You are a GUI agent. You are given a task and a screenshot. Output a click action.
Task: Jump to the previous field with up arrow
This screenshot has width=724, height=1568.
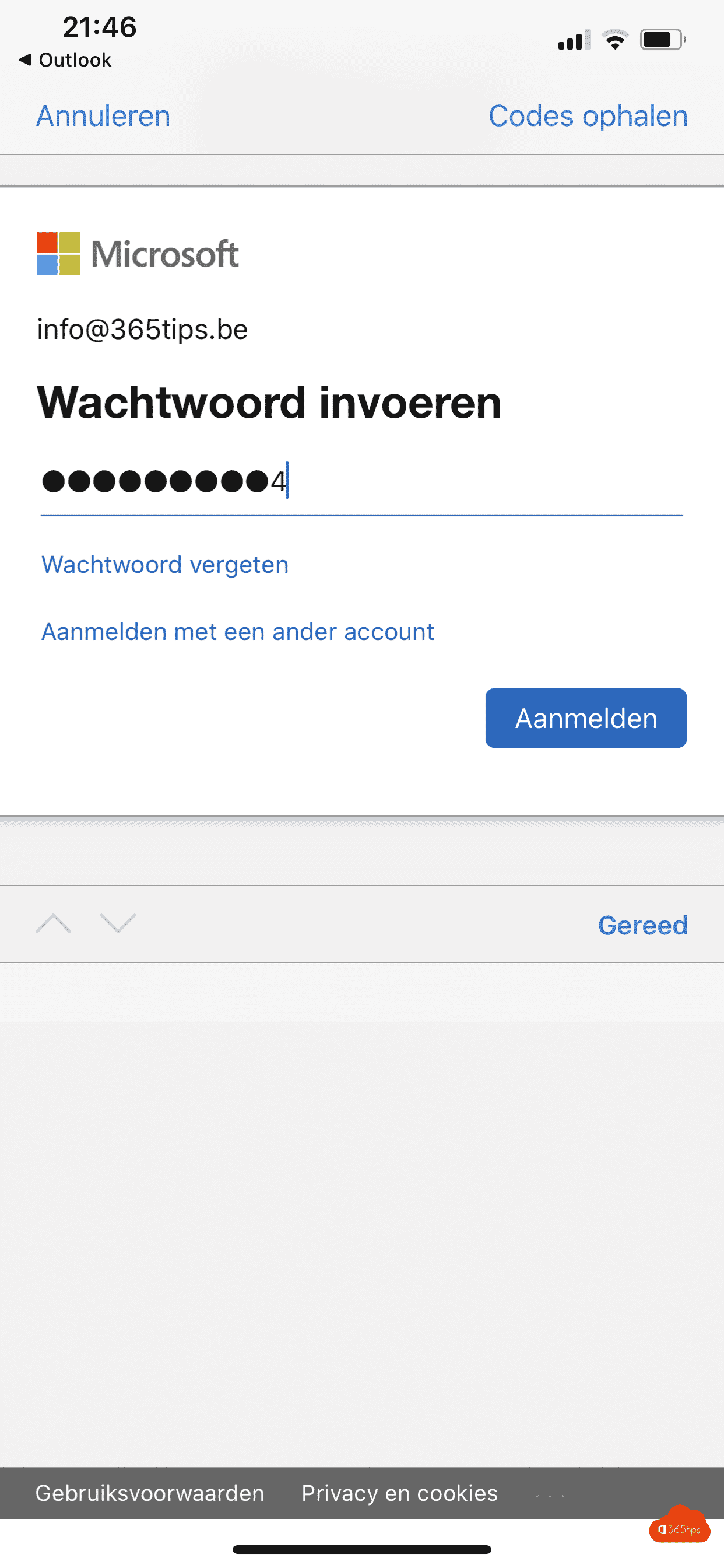[54, 923]
